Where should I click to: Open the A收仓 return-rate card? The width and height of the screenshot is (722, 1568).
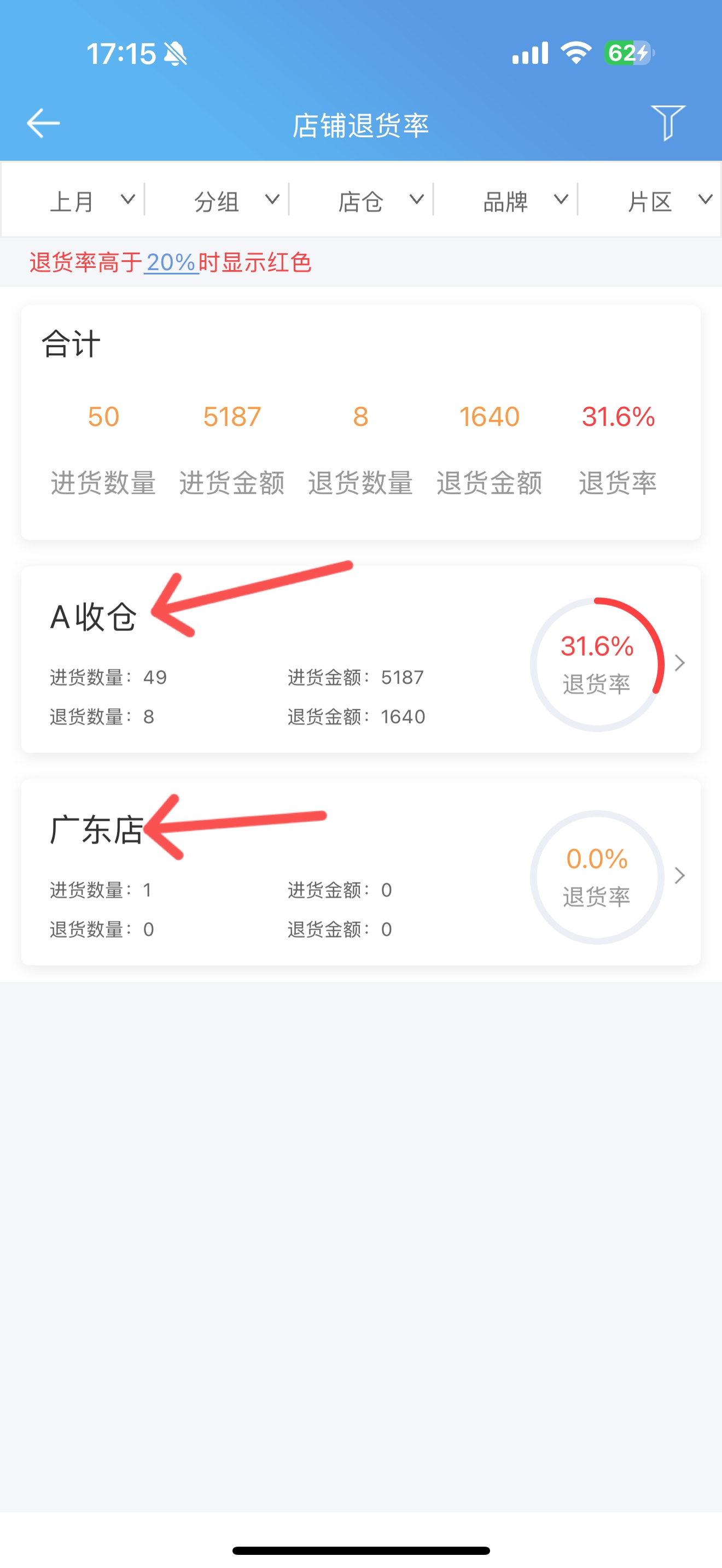361,660
